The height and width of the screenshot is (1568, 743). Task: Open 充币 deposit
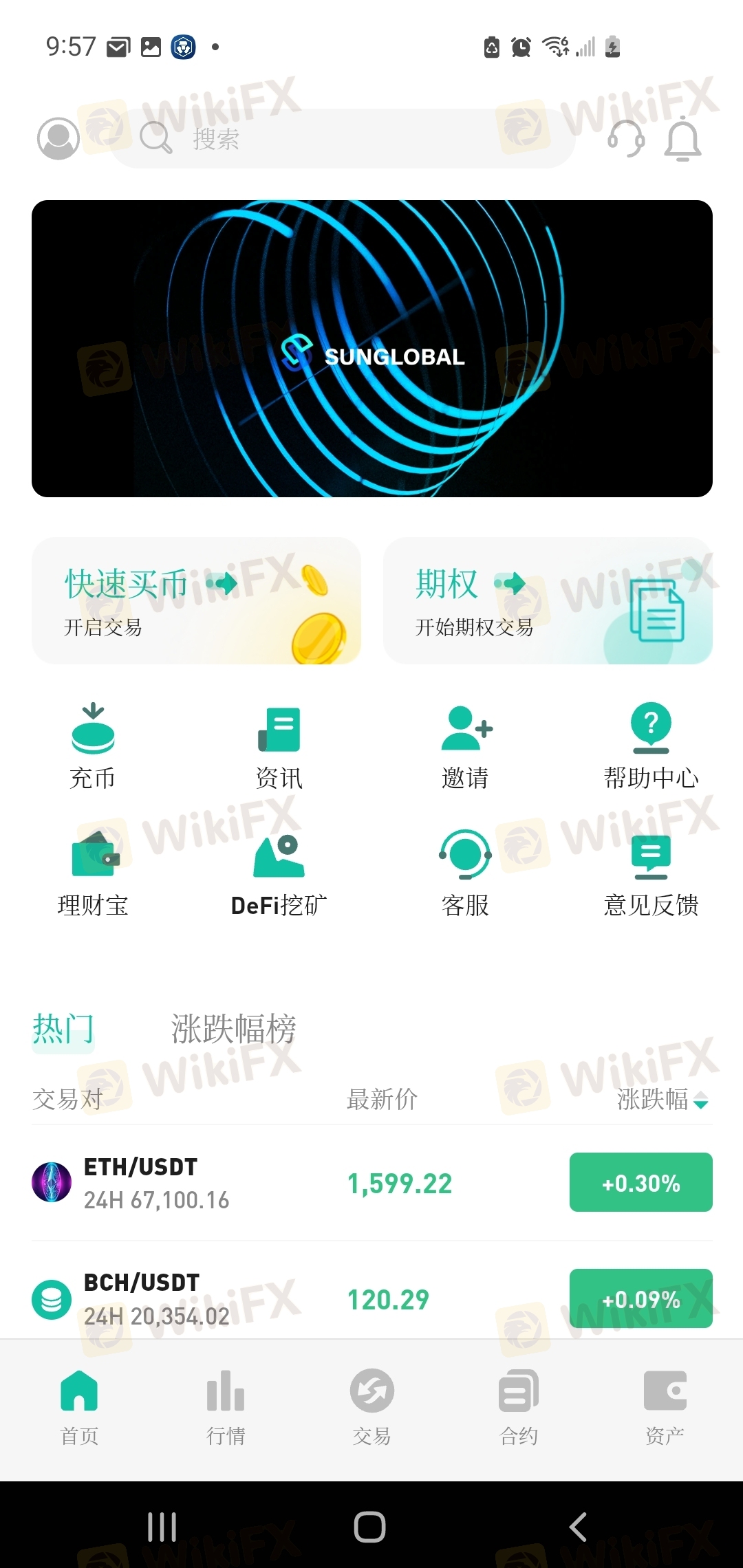[x=93, y=746]
